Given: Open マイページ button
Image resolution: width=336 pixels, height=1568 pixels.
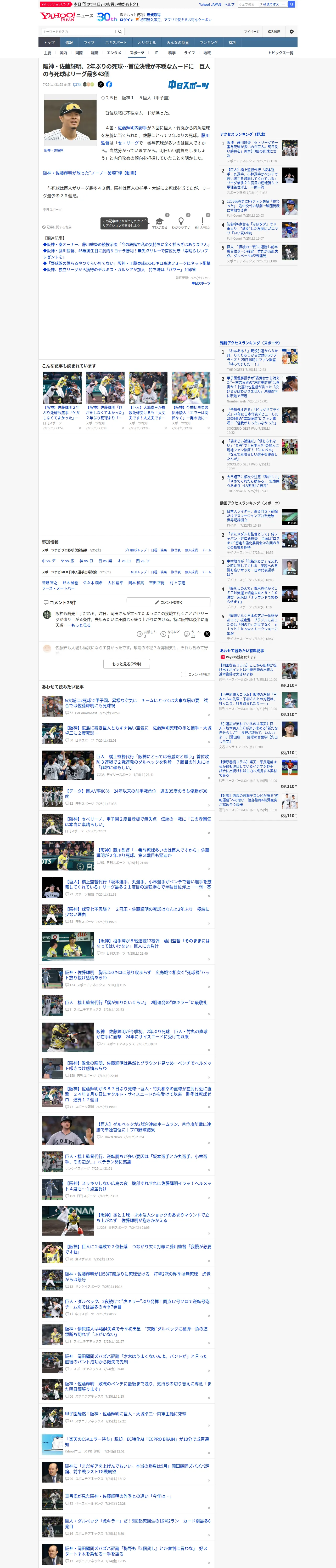Looking at the screenshot, I should (252, 32).
